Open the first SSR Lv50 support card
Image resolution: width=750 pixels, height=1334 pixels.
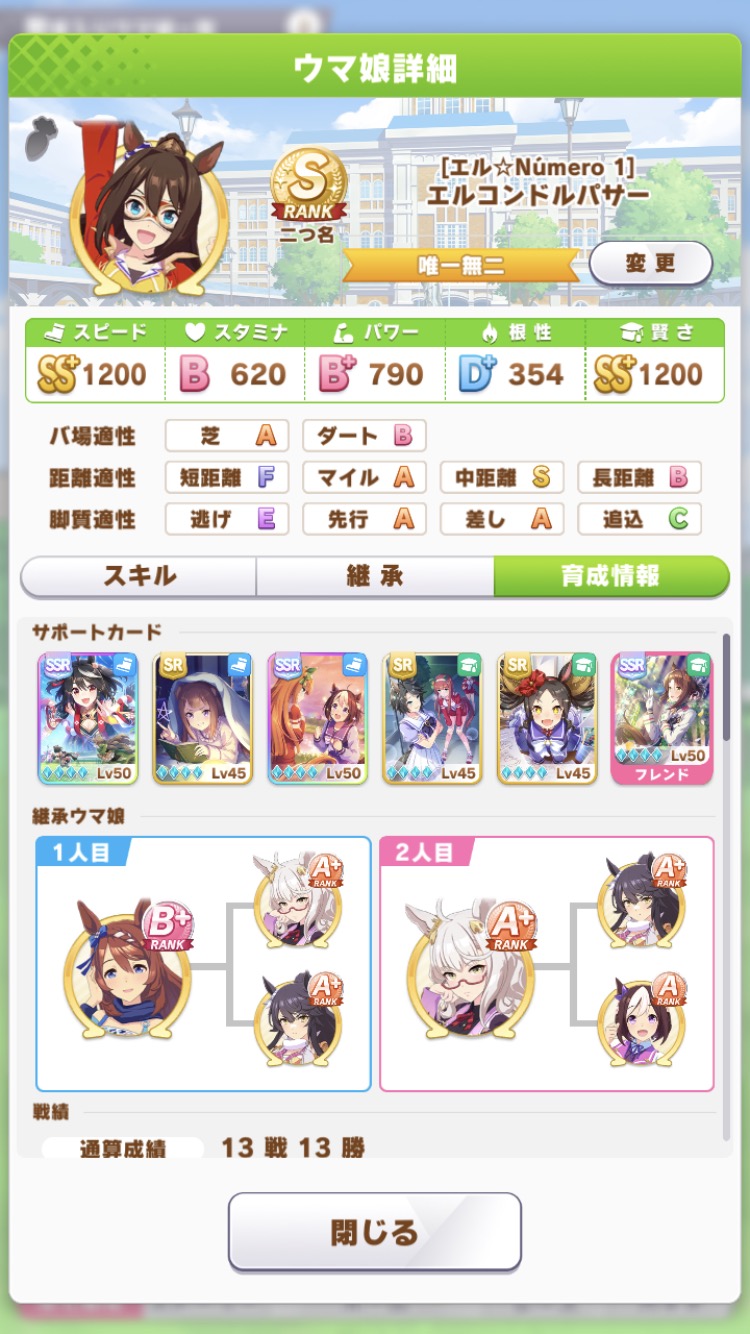[x=88, y=718]
